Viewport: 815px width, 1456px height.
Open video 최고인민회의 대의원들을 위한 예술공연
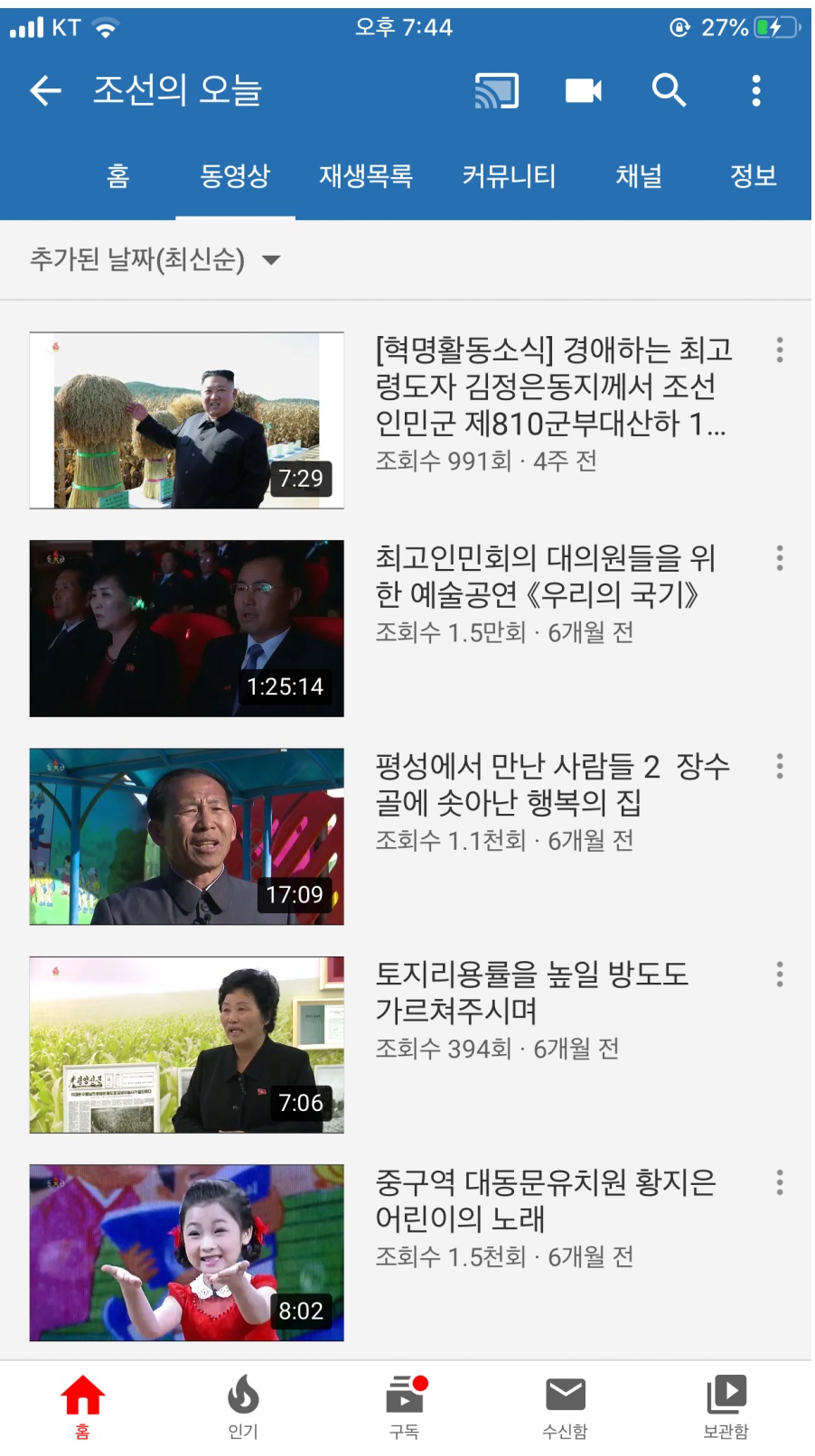(x=187, y=629)
